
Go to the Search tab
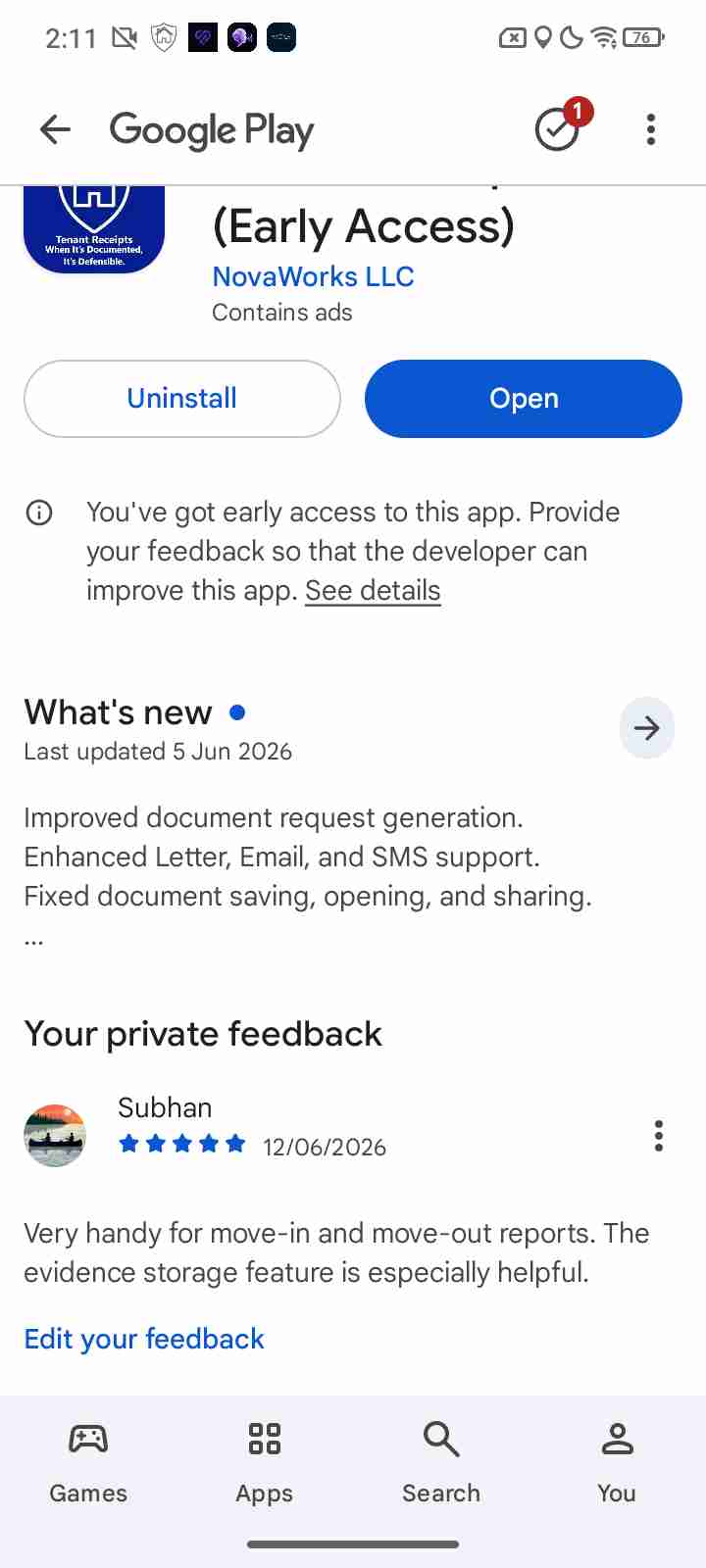click(x=441, y=1464)
